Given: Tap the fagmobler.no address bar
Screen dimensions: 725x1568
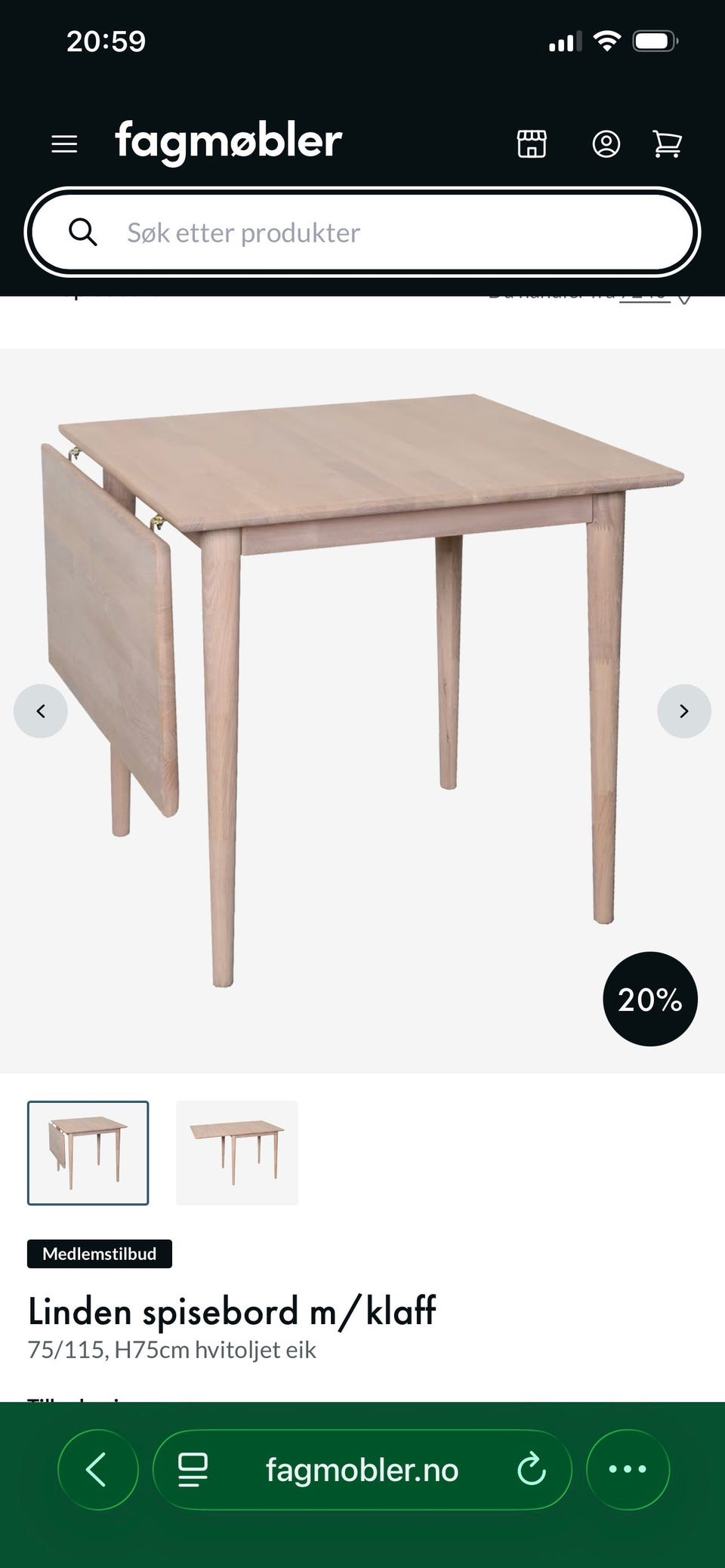Looking at the screenshot, I should (362, 1470).
